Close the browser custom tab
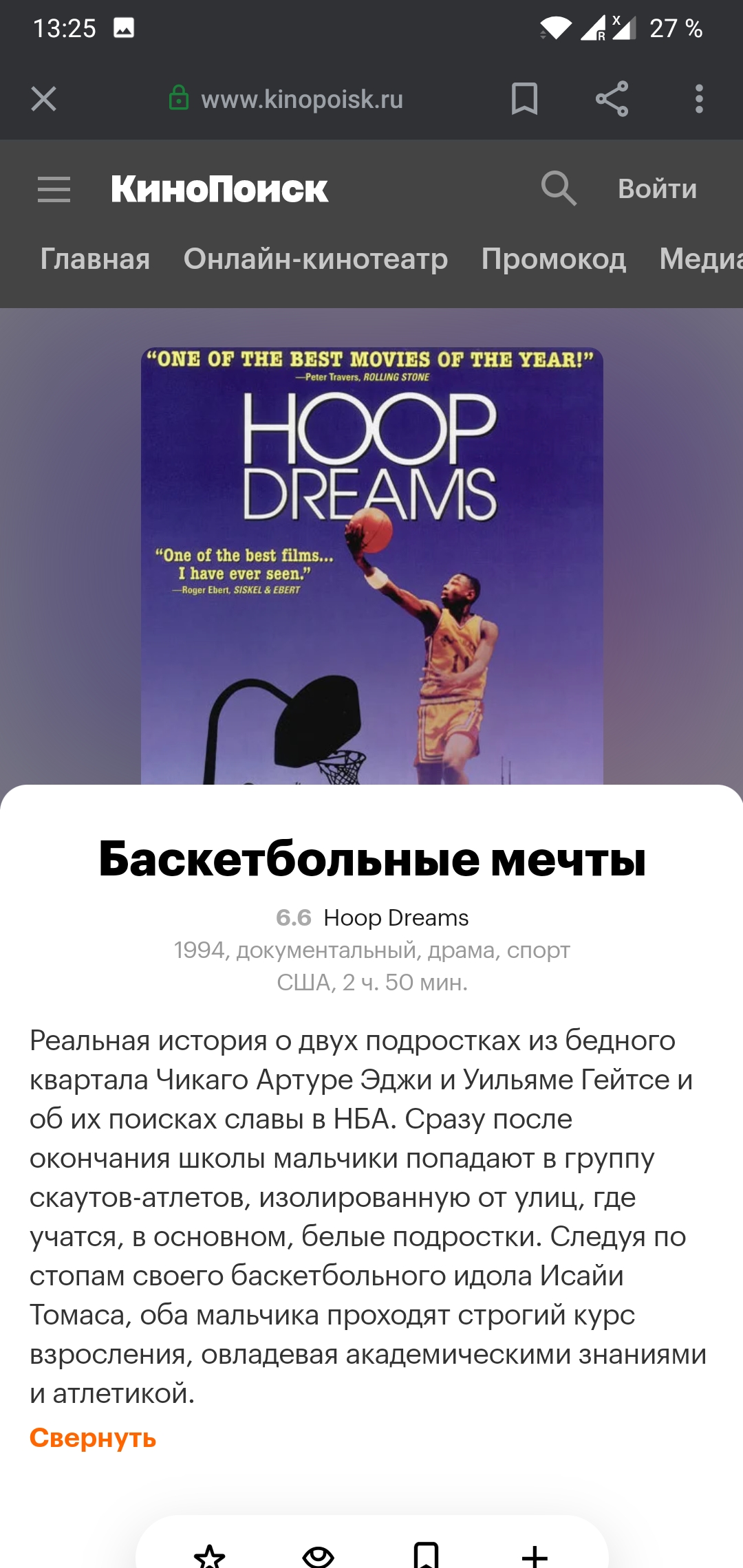743x1568 pixels. coord(43,99)
